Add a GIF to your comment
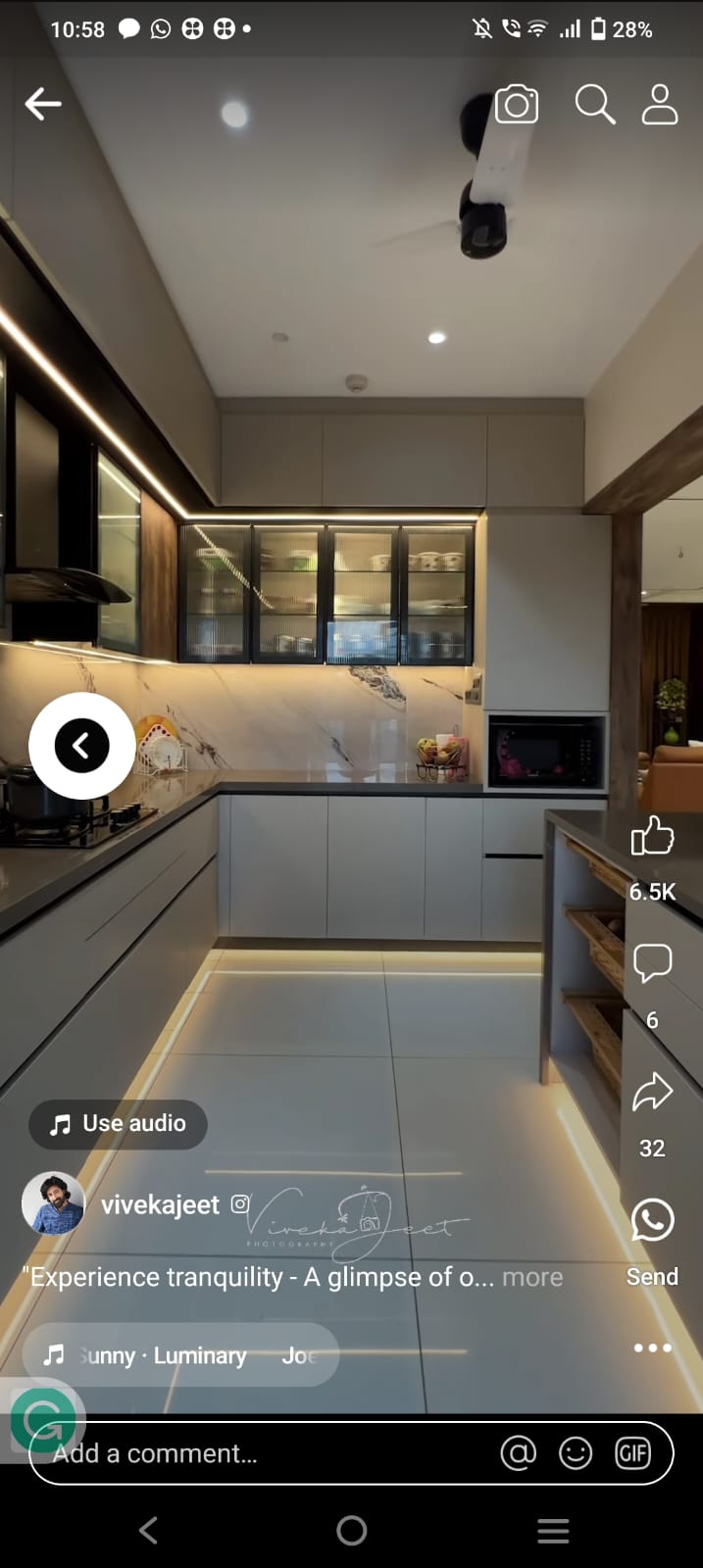The width and height of the screenshot is (703, 1568). click(632, 1453)
